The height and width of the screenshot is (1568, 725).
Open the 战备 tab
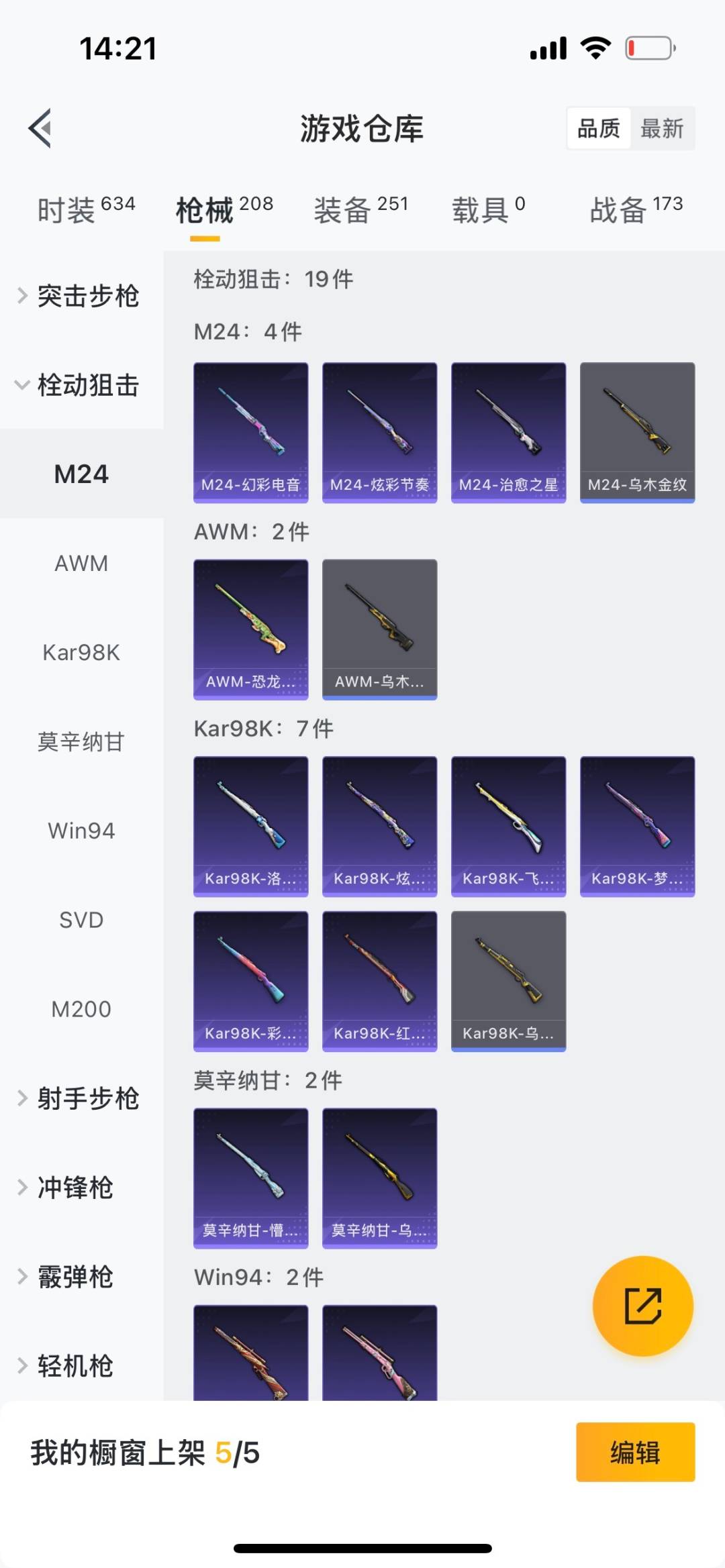click(636, 209)
